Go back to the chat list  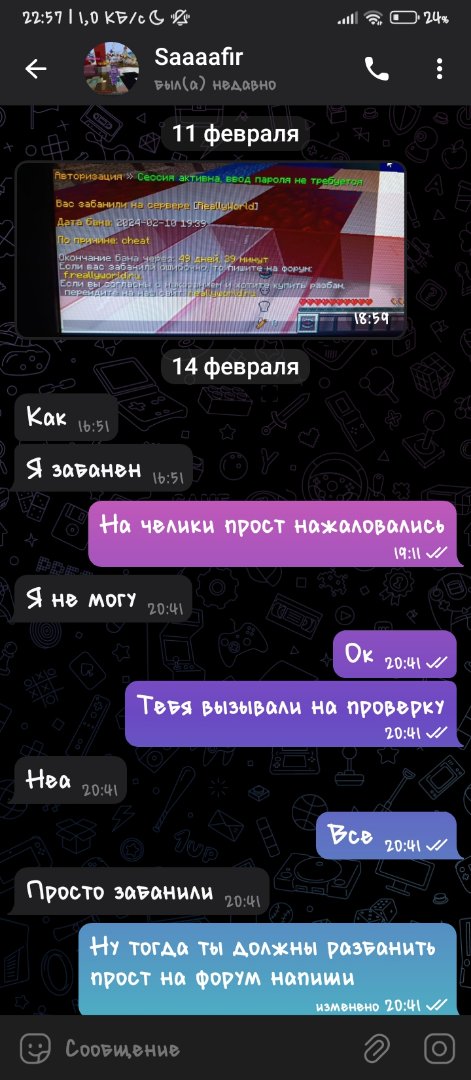(36, 68)
